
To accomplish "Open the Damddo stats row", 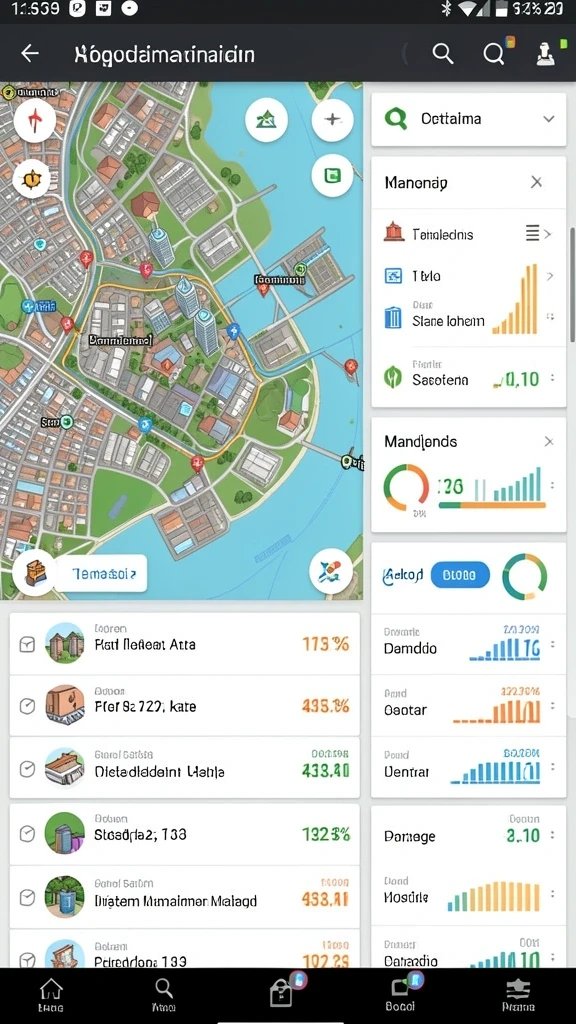I will pyautogui.click(x=468, y=645).
